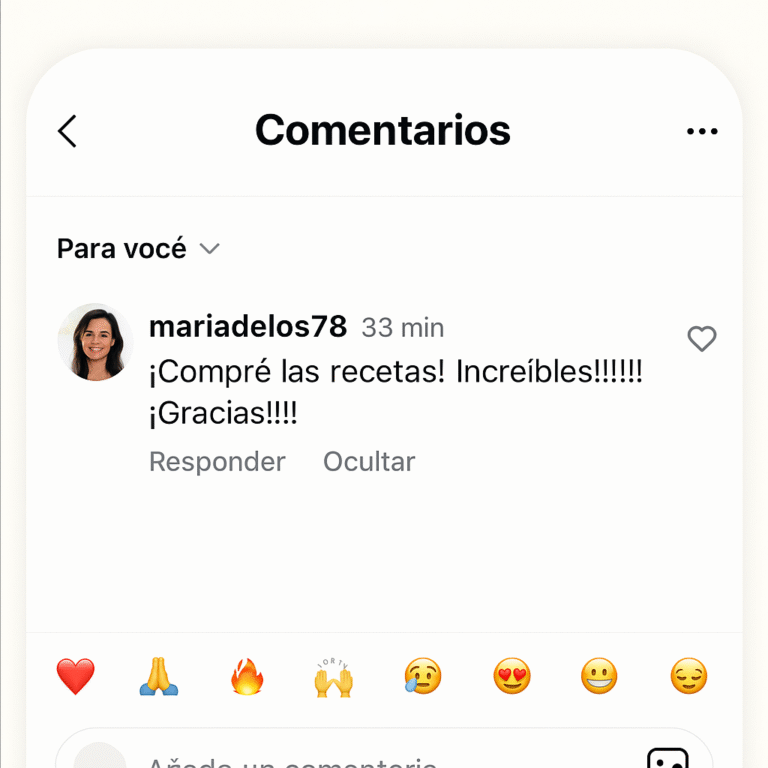
Task: Insert the heart-eyes emoji
Action: click(512, 677)
